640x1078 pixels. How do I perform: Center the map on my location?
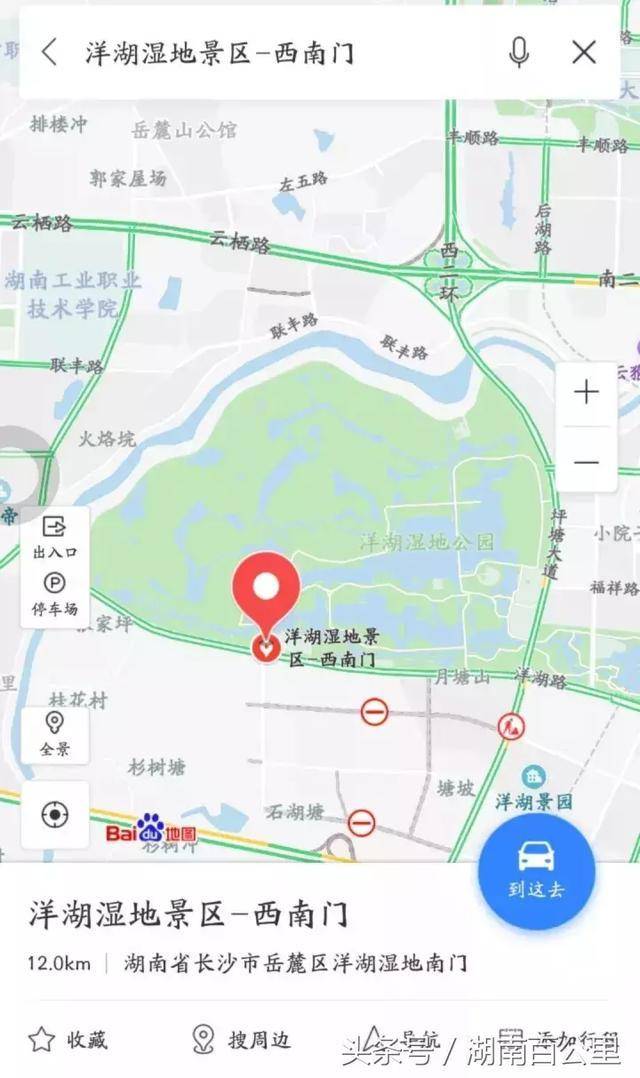point(55,815)
